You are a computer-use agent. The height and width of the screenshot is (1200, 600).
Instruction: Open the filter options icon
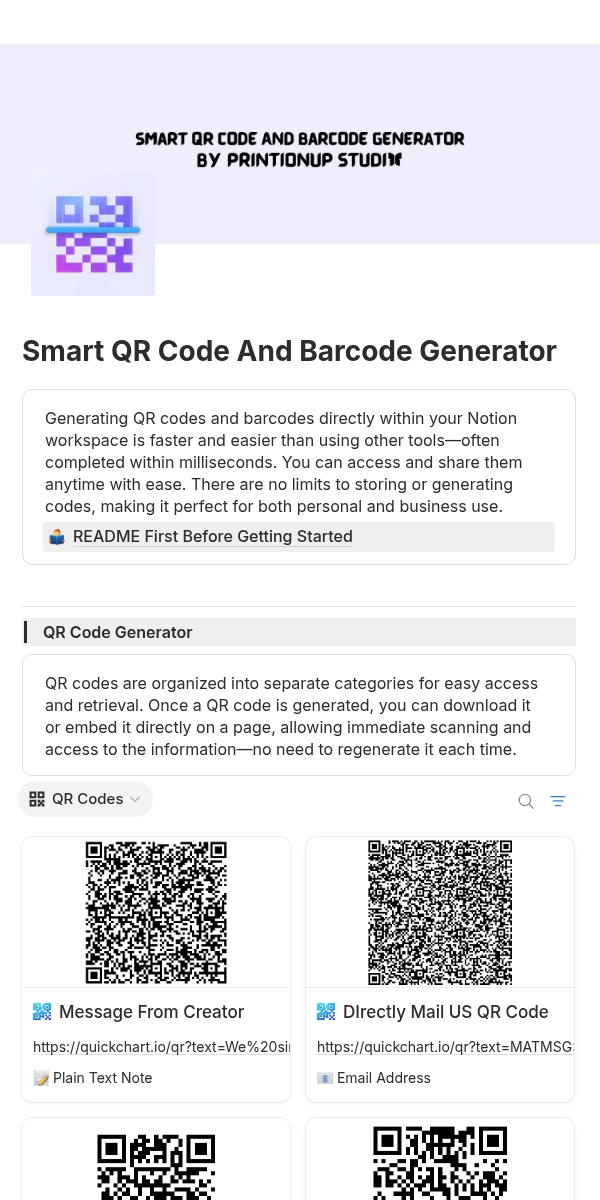click(558, 801)
